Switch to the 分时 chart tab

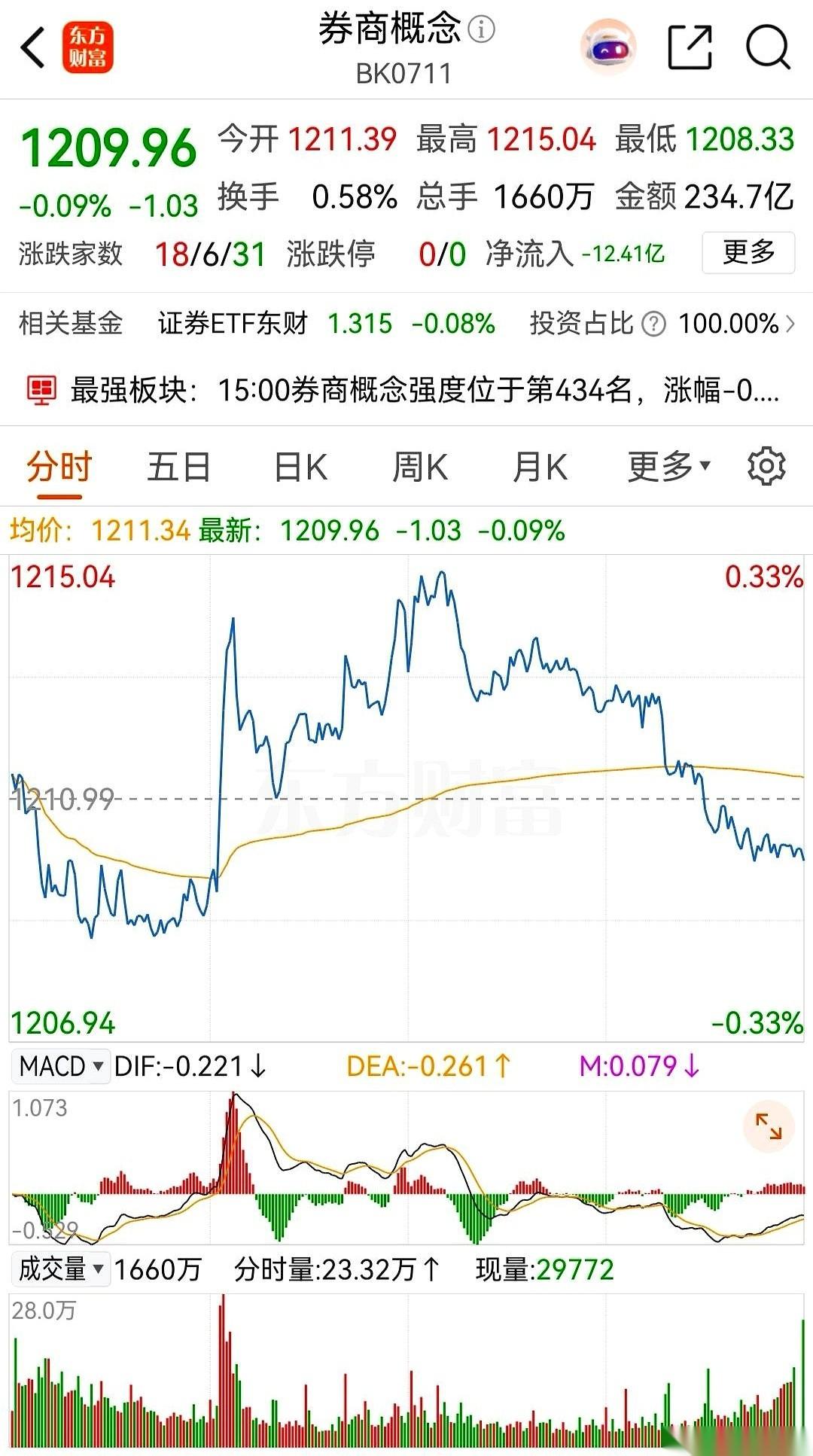click(59, 467)
